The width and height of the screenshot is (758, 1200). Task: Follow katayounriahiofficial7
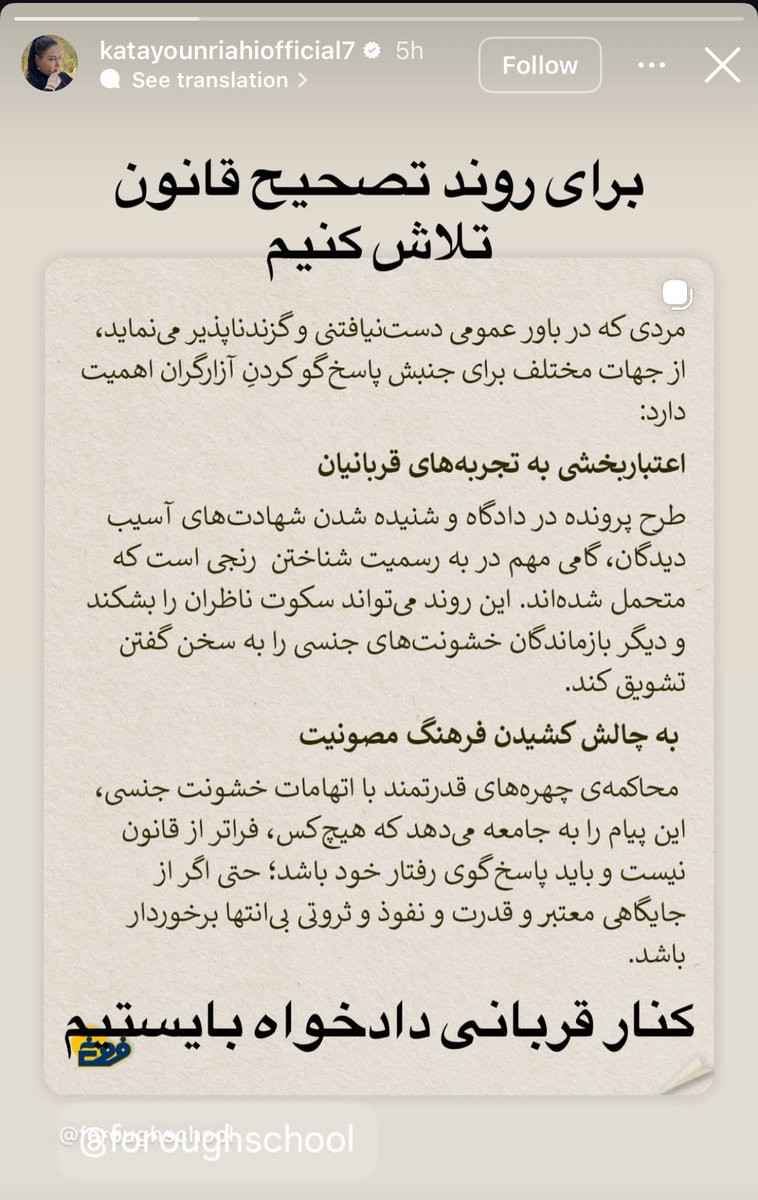[x=540, y=65]
